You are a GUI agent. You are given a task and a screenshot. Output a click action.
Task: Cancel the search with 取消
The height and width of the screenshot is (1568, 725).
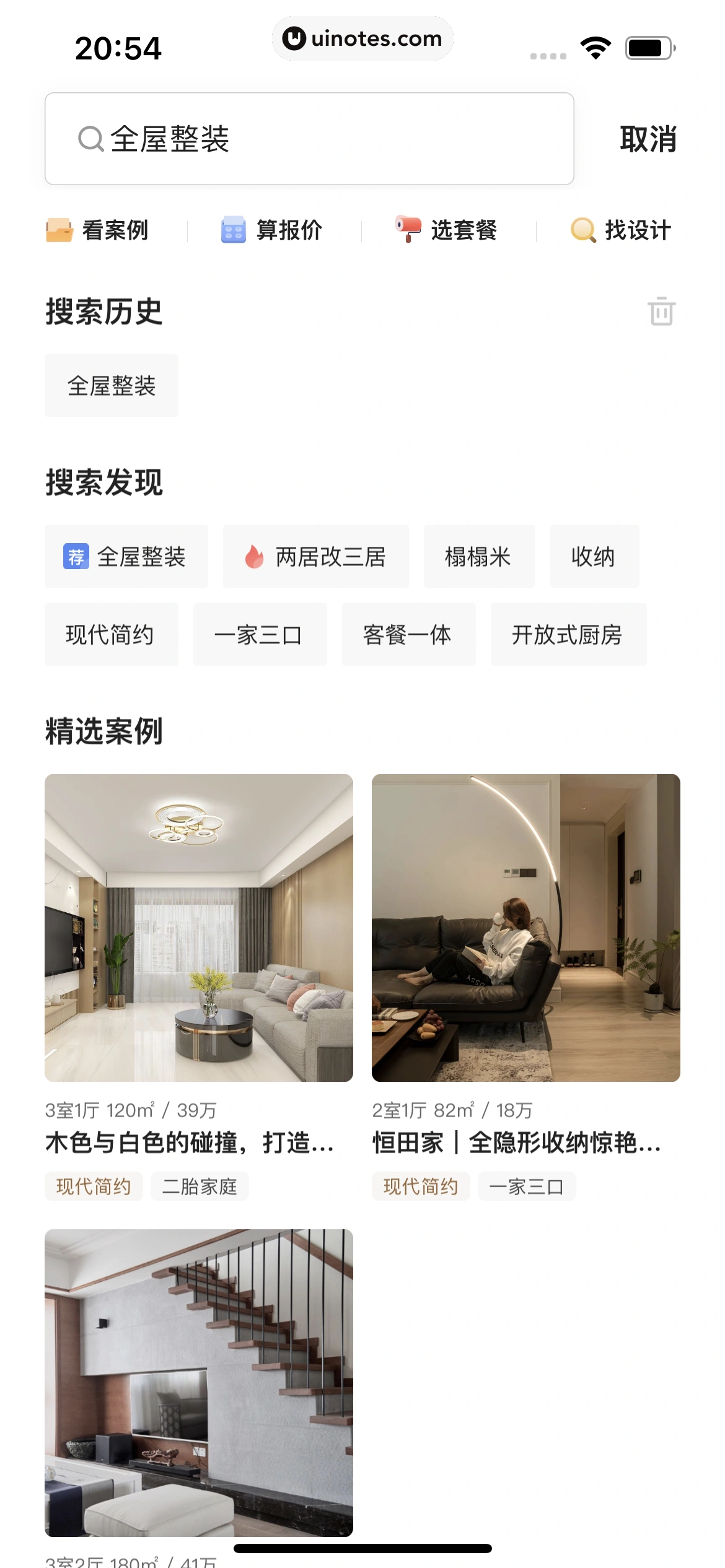pos(648,139)
